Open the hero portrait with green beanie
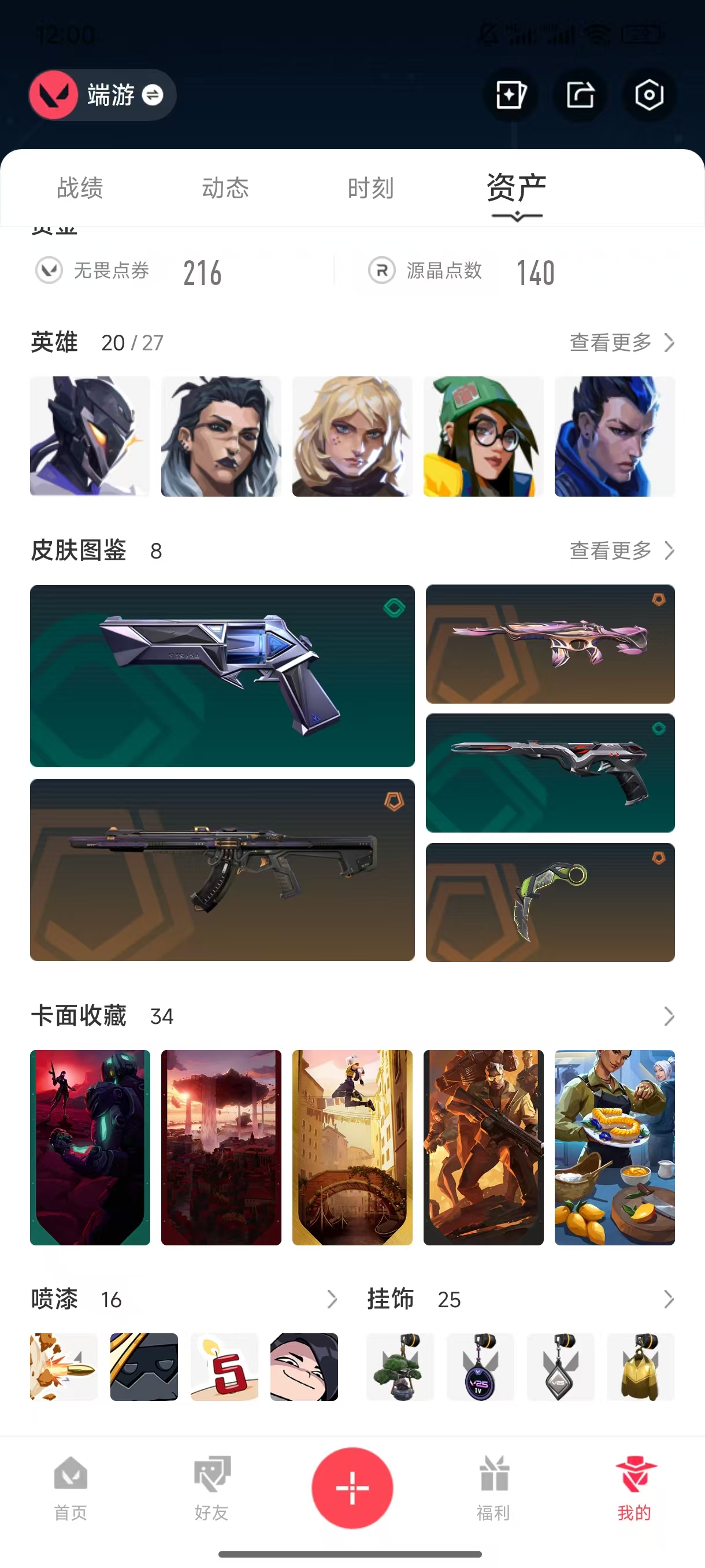Image resolution: width=705 pixels, height=1568 pixels. (484, 437)
